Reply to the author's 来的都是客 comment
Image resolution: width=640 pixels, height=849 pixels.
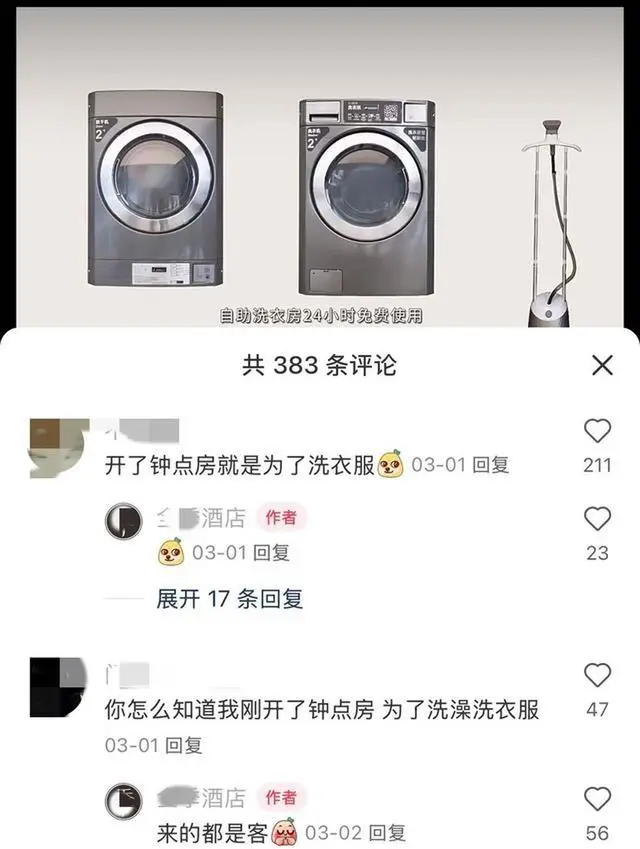point(386,832)
